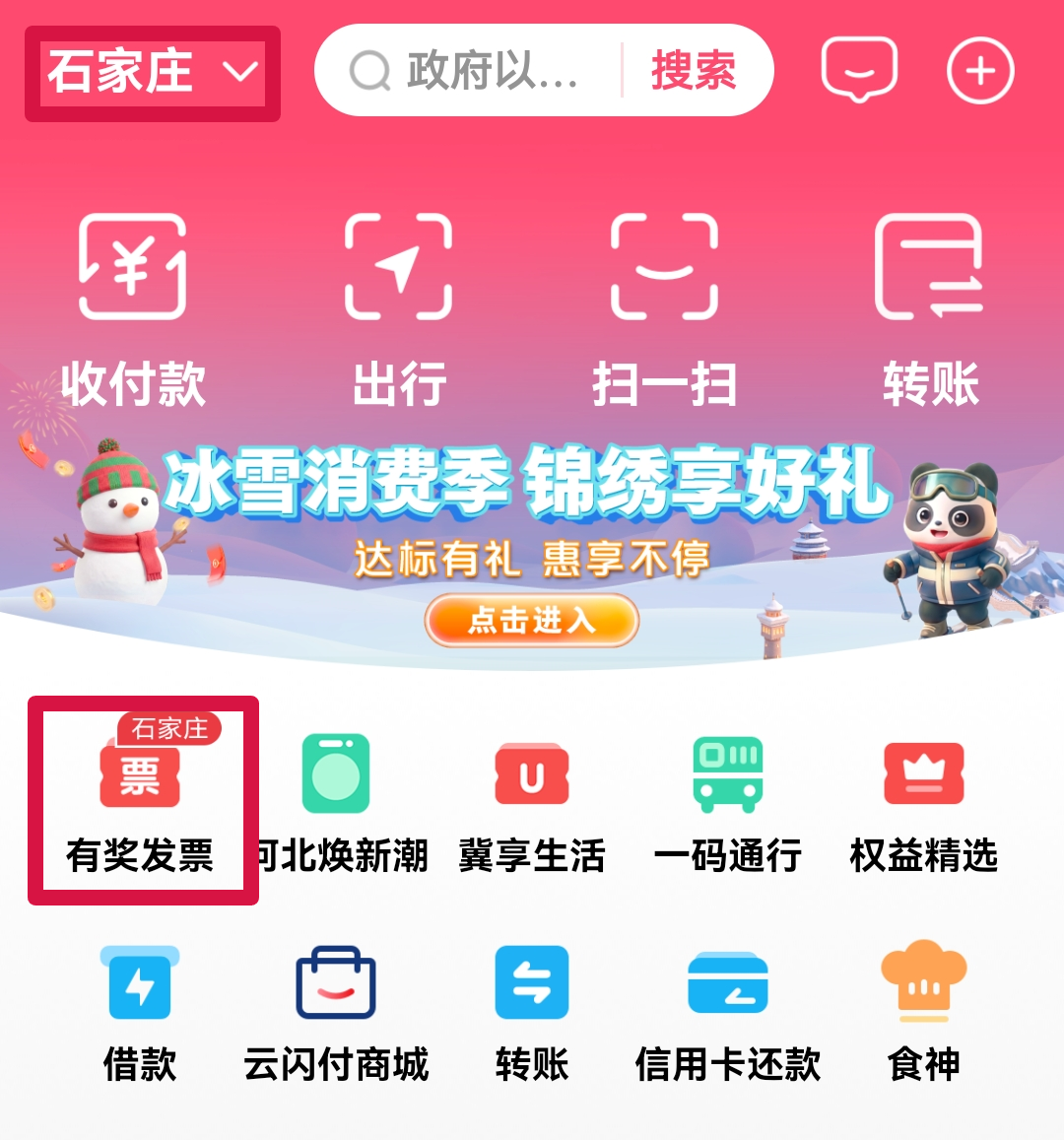This screenshot has width=1064, height=1140.
Task: Tap the red 搜索 button
Action: (x=694, y=71)
